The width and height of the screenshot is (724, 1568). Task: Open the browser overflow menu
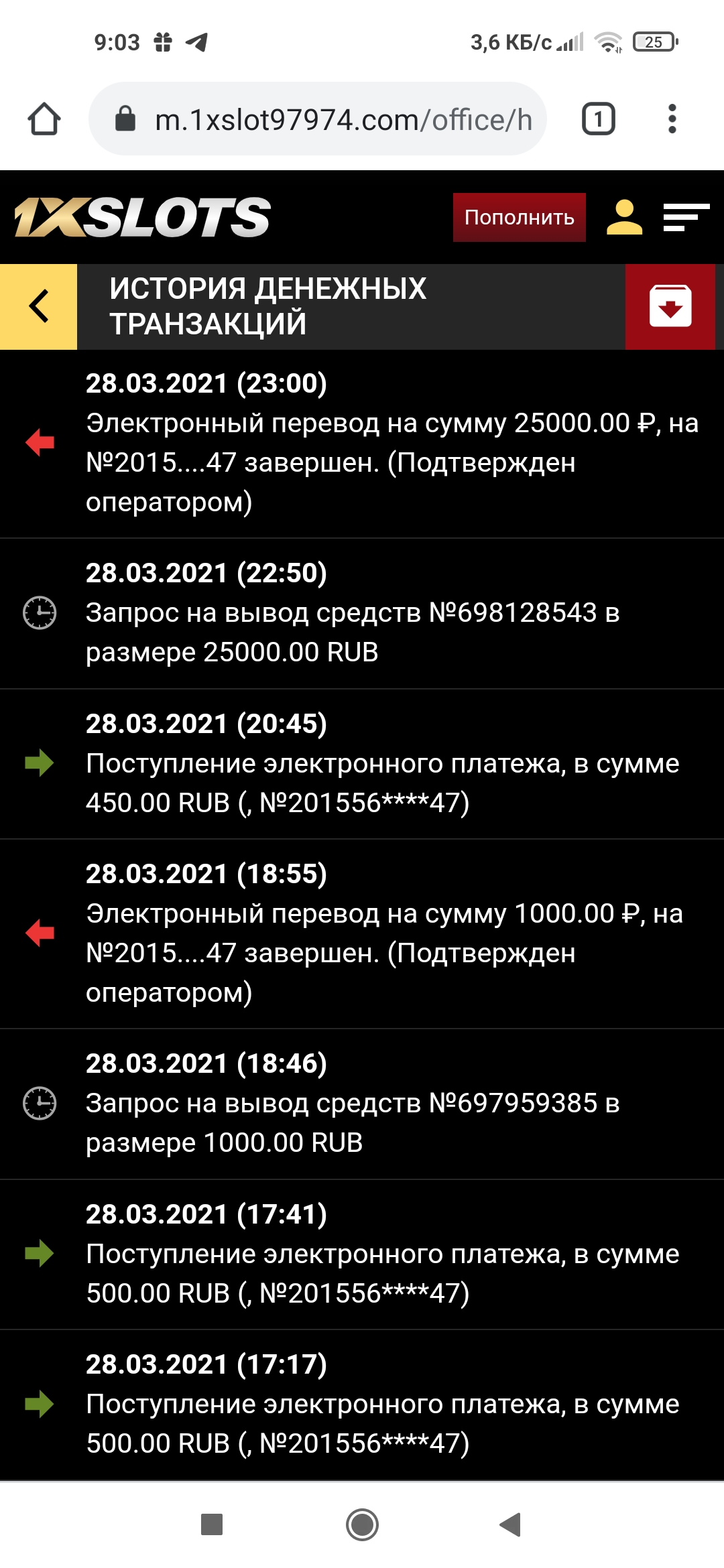click(672, 119)
